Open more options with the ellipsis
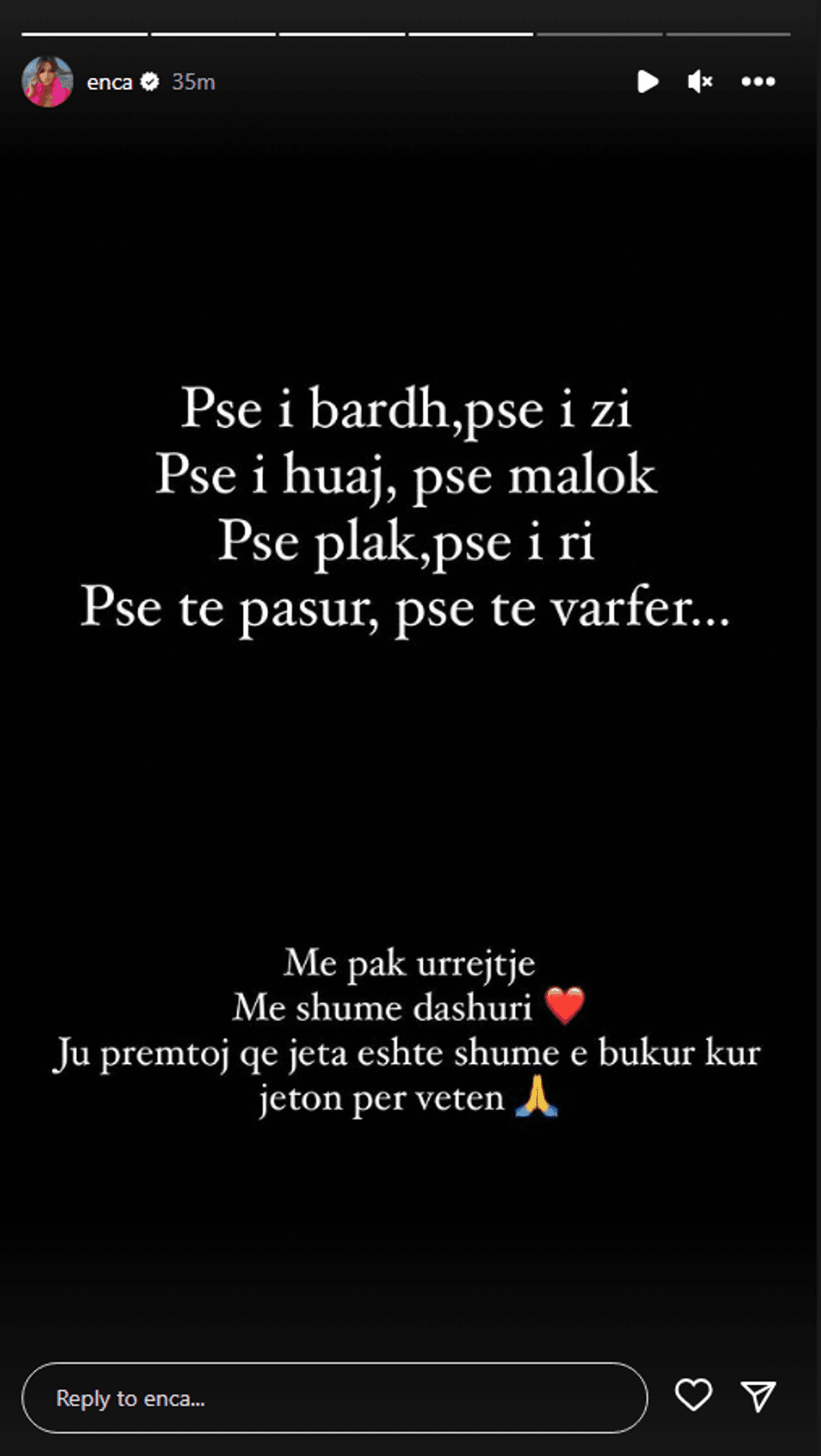The height and width of the screenshot is (1456, 821). 757,81
